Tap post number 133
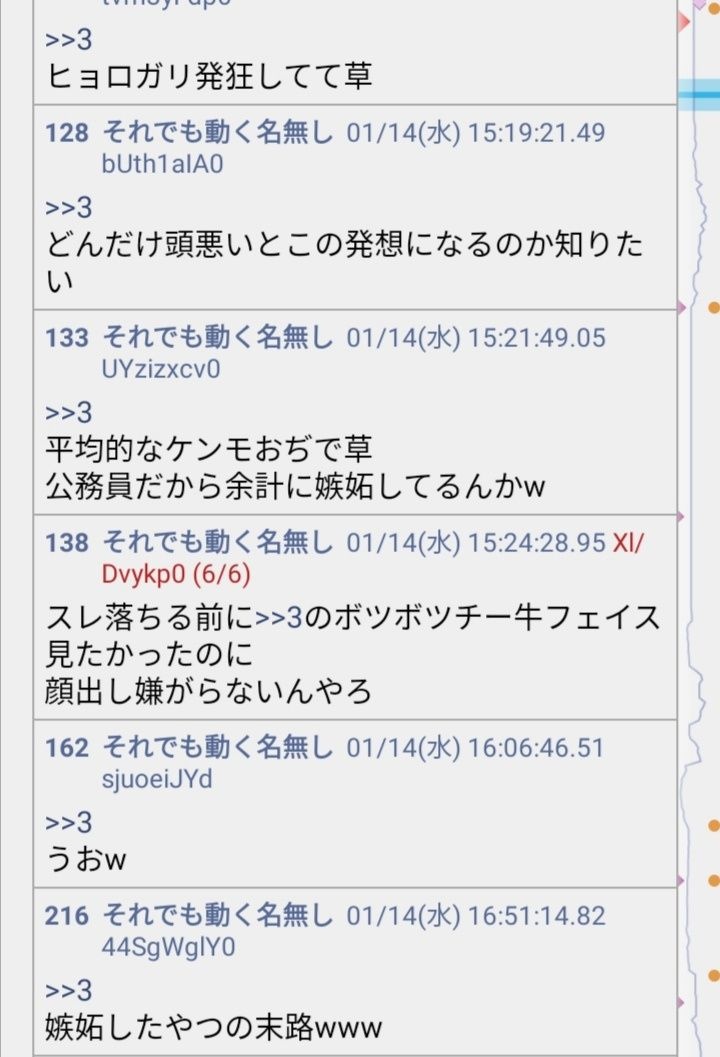This screenshot has width=720, height=1057. pyautogui.click(x=67, y=337)
